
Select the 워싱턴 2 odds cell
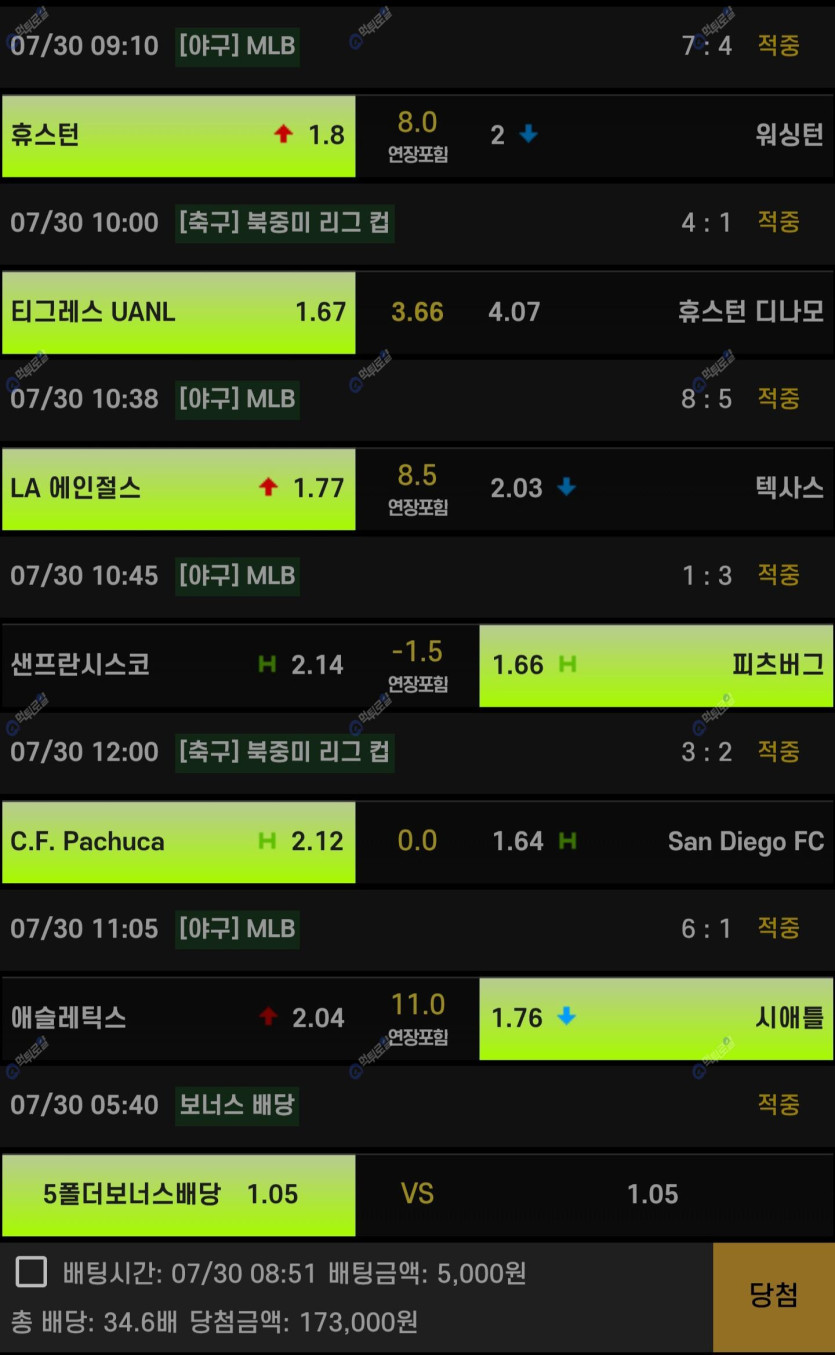[656, 136]
